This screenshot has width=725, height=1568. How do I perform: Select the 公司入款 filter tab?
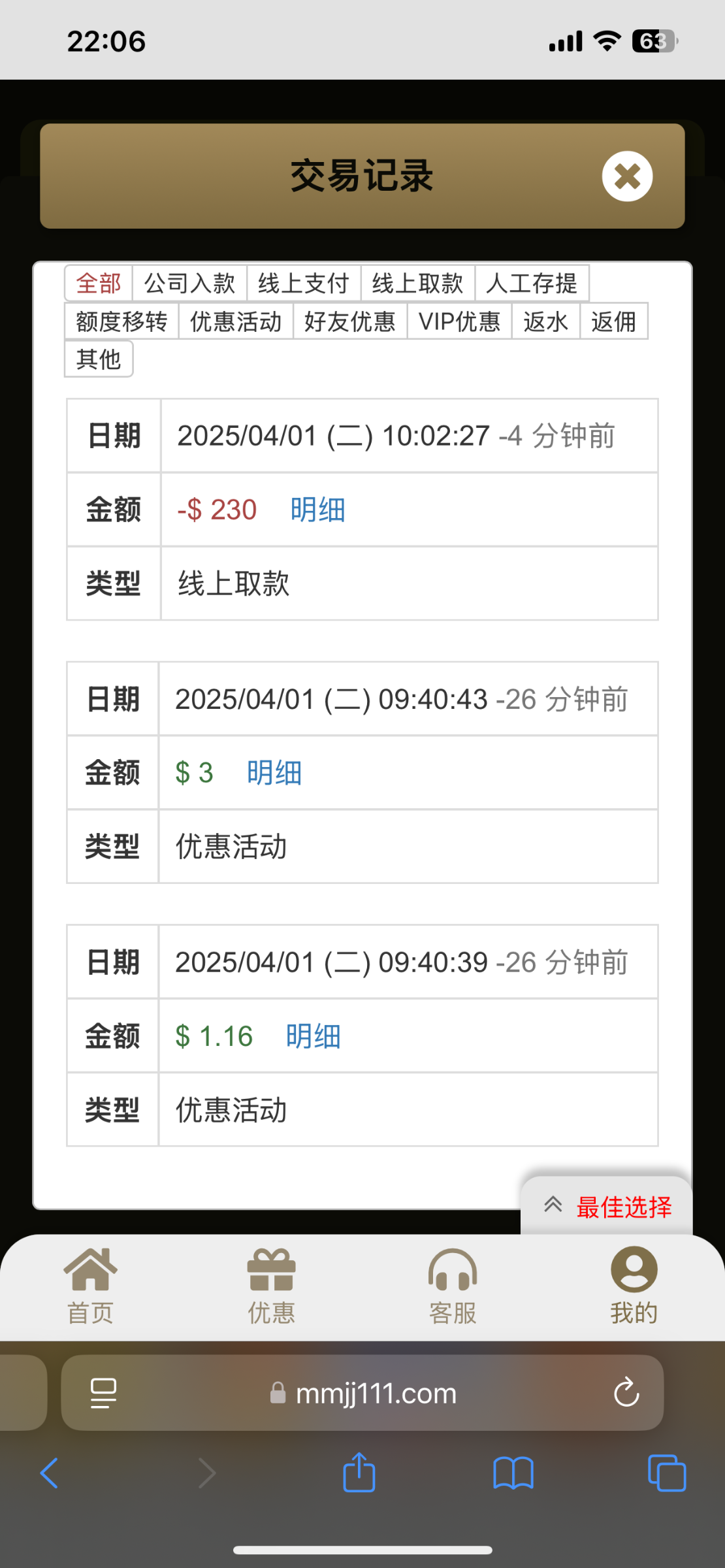coord(189,283)
